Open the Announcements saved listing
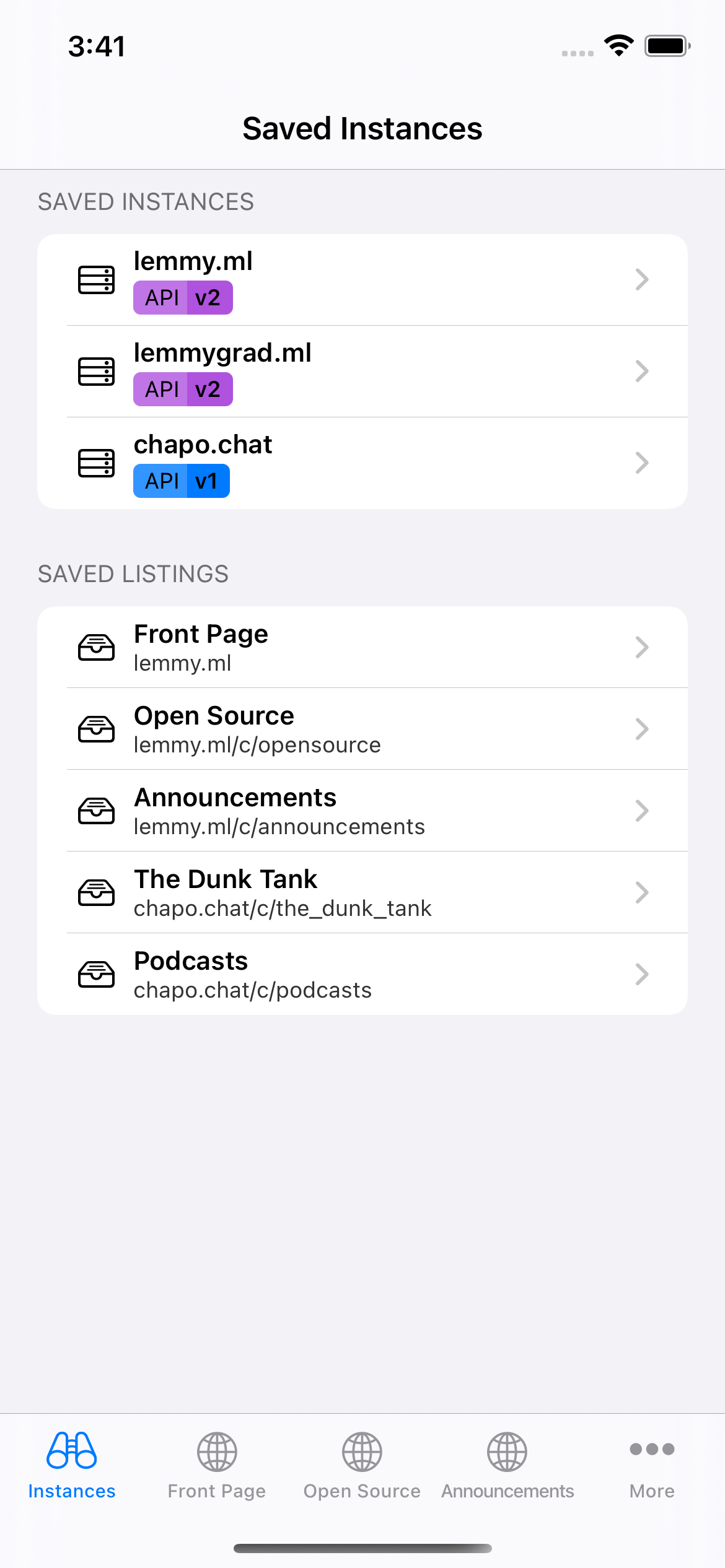Viewport: 725px width, 1568px height. (362, 811)
